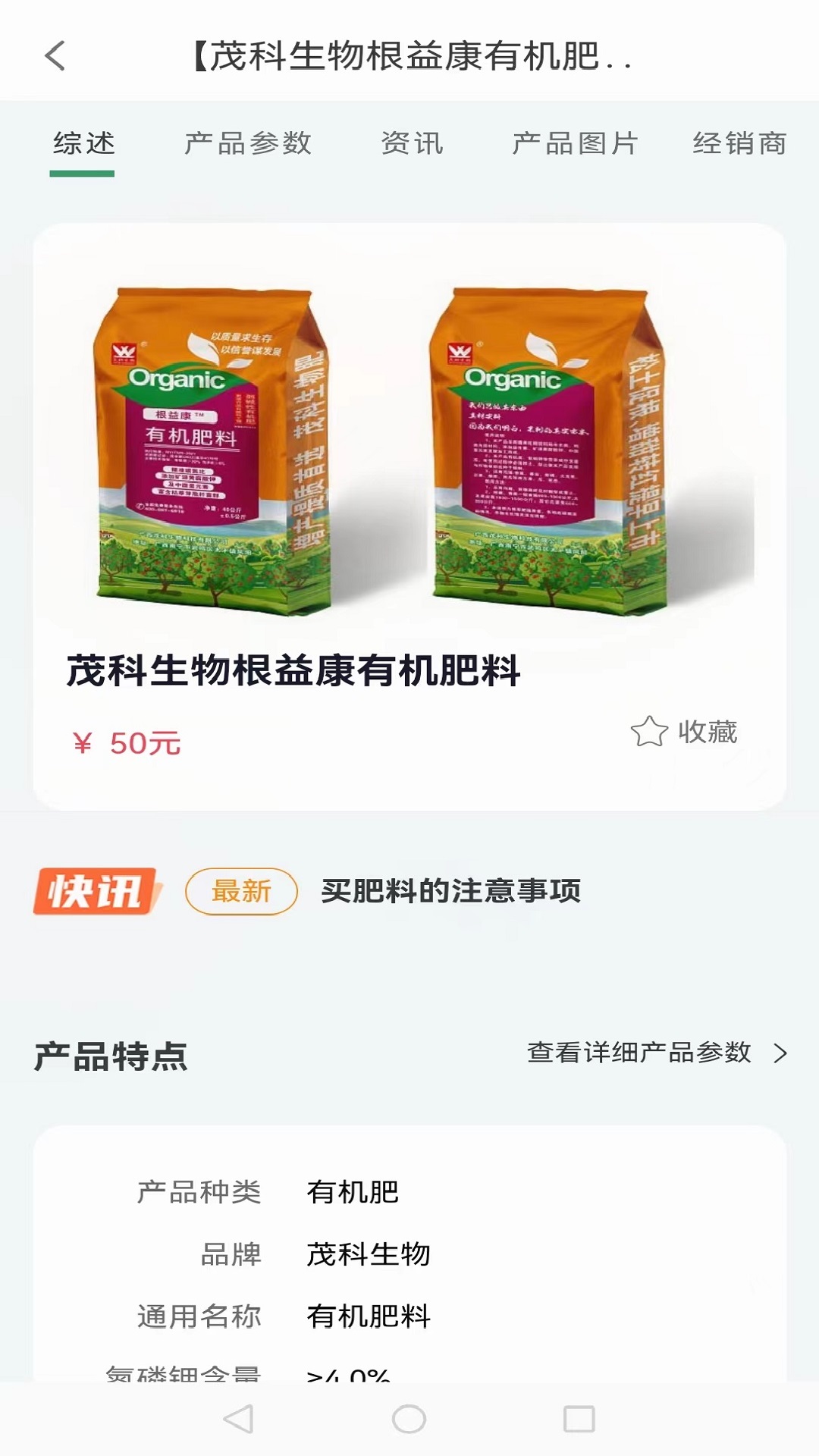Open the article 买肥料的注意事项

[x=453, y=891]
